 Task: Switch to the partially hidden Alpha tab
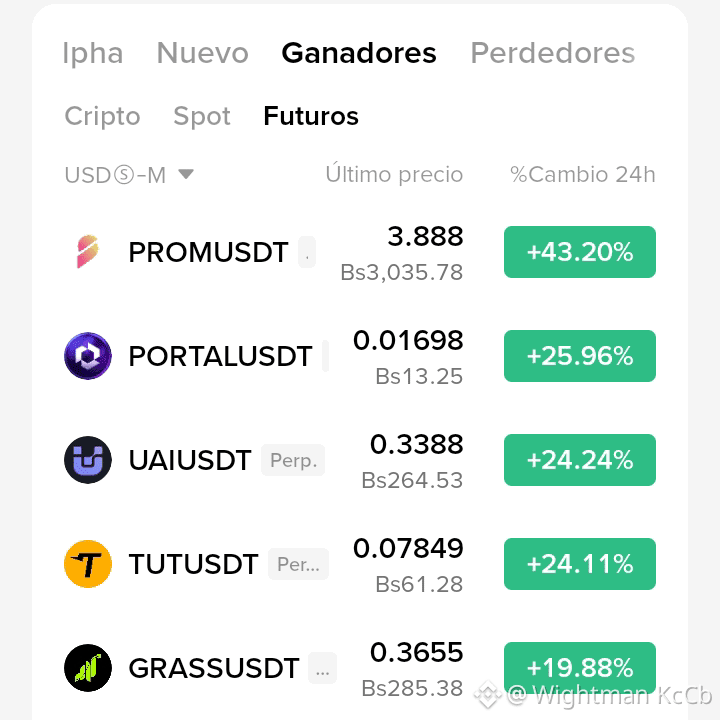[x=93, y=54]
